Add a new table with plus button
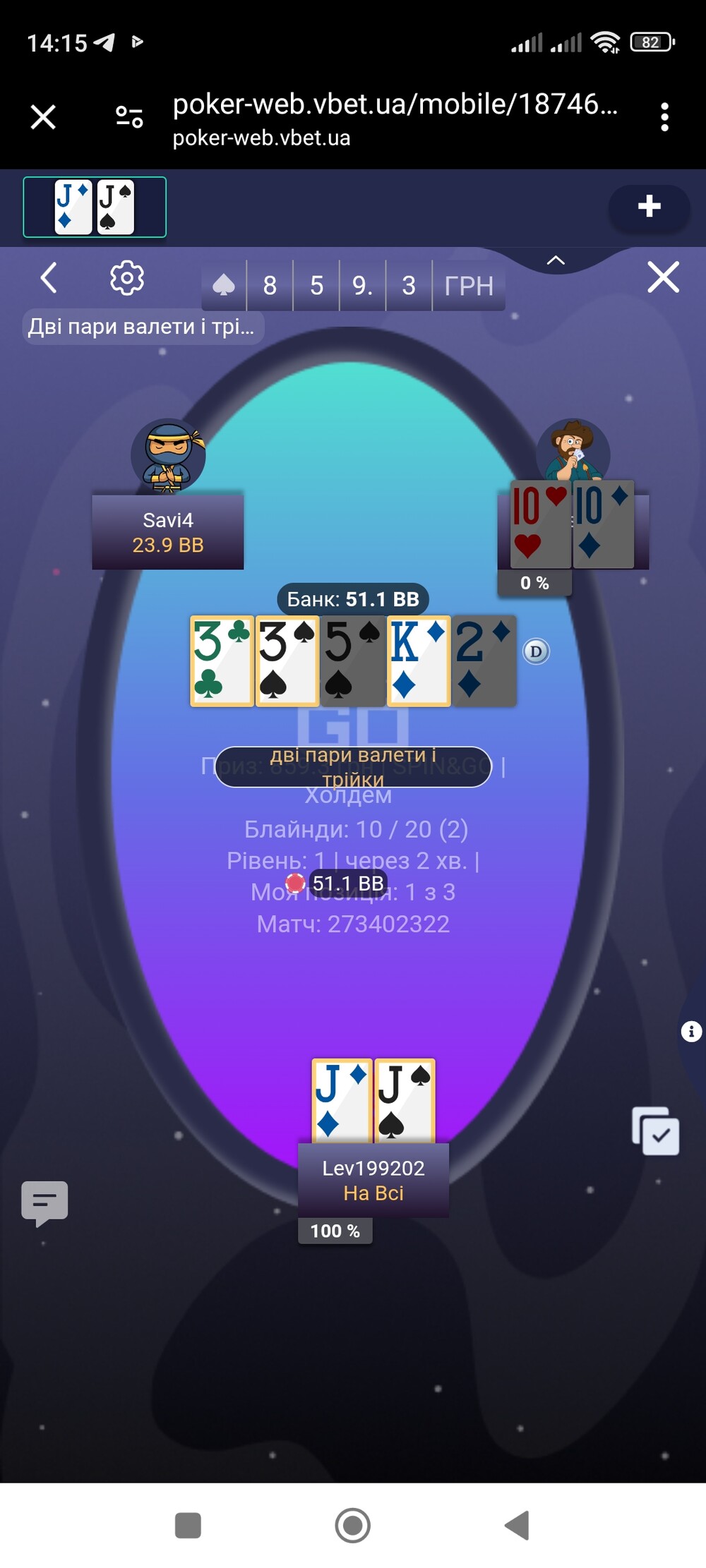 649,207
